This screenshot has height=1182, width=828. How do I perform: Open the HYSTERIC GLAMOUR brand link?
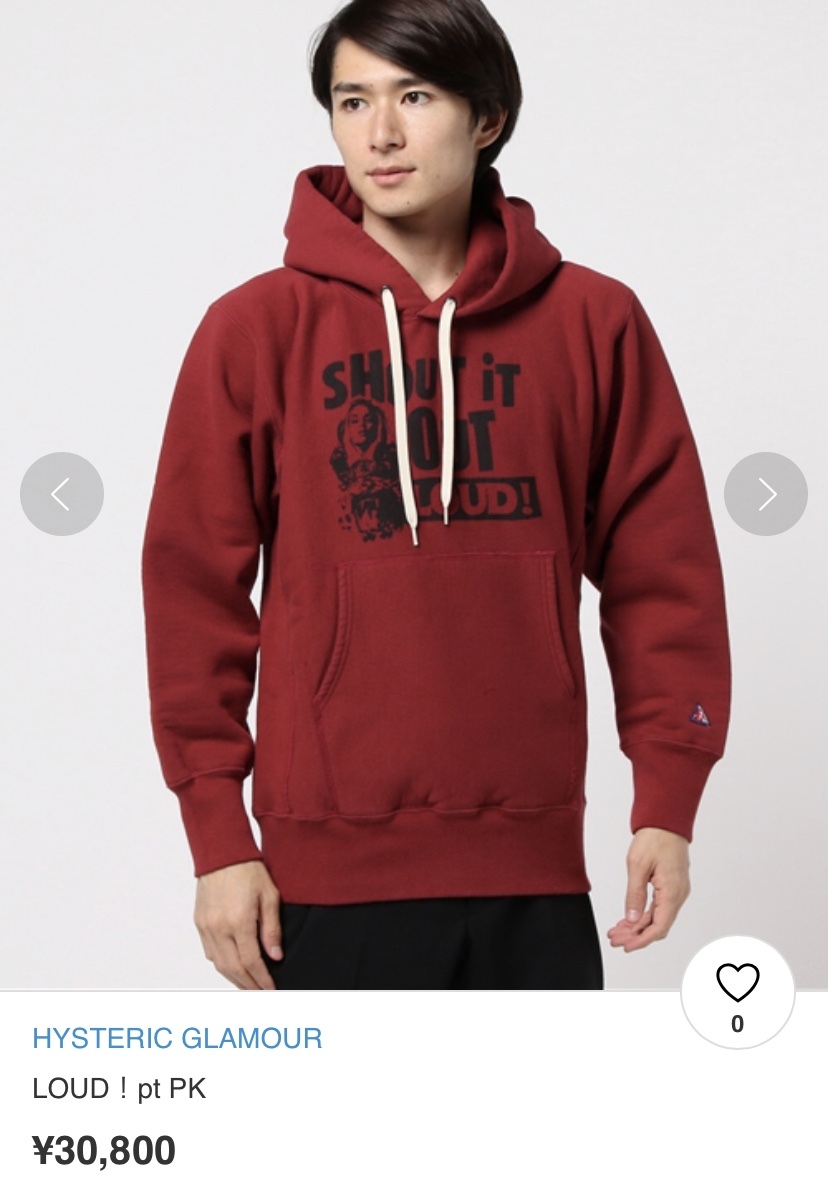[x=177, y=1038]
